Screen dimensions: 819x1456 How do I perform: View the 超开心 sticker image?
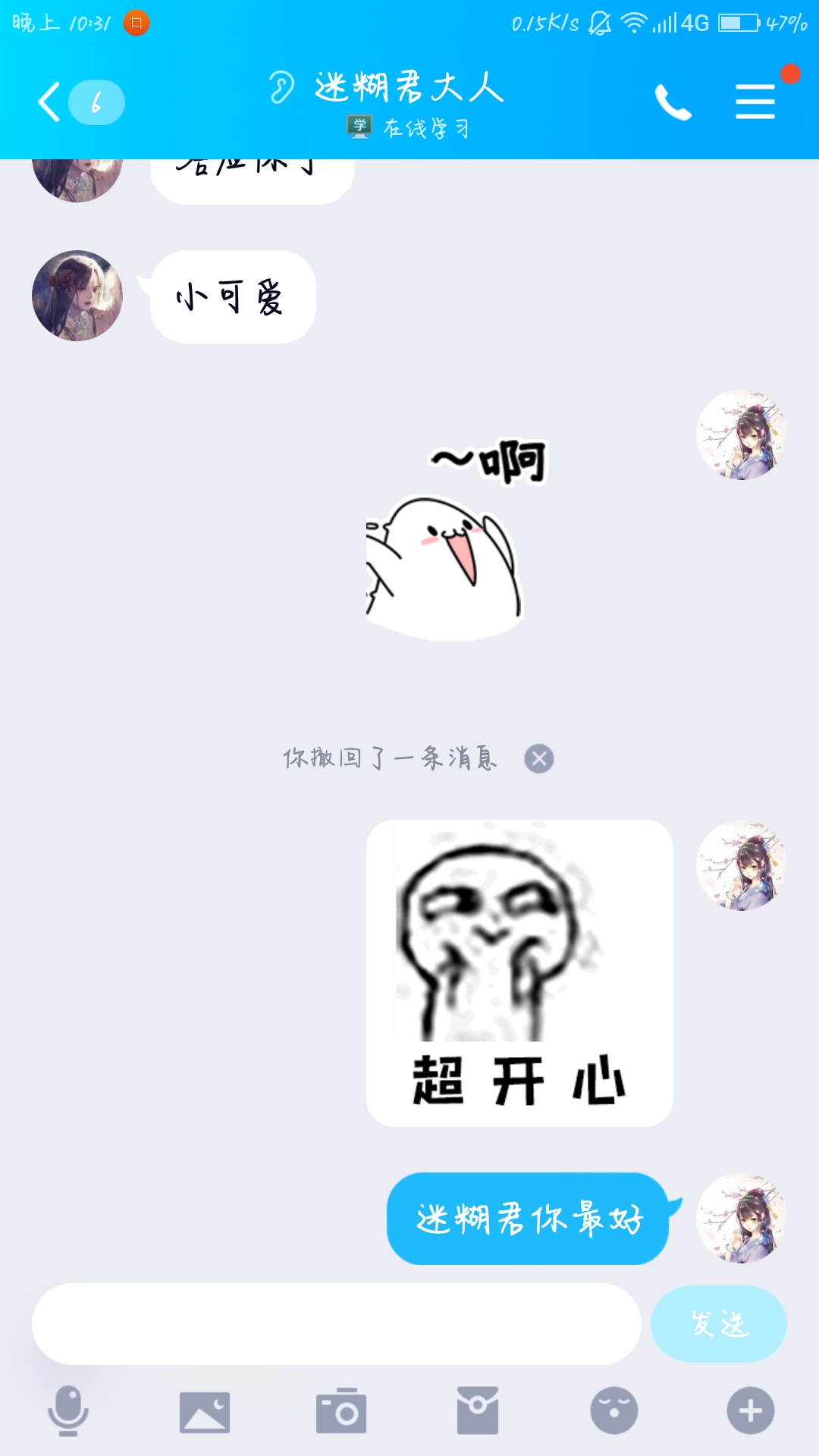[519, 973]
